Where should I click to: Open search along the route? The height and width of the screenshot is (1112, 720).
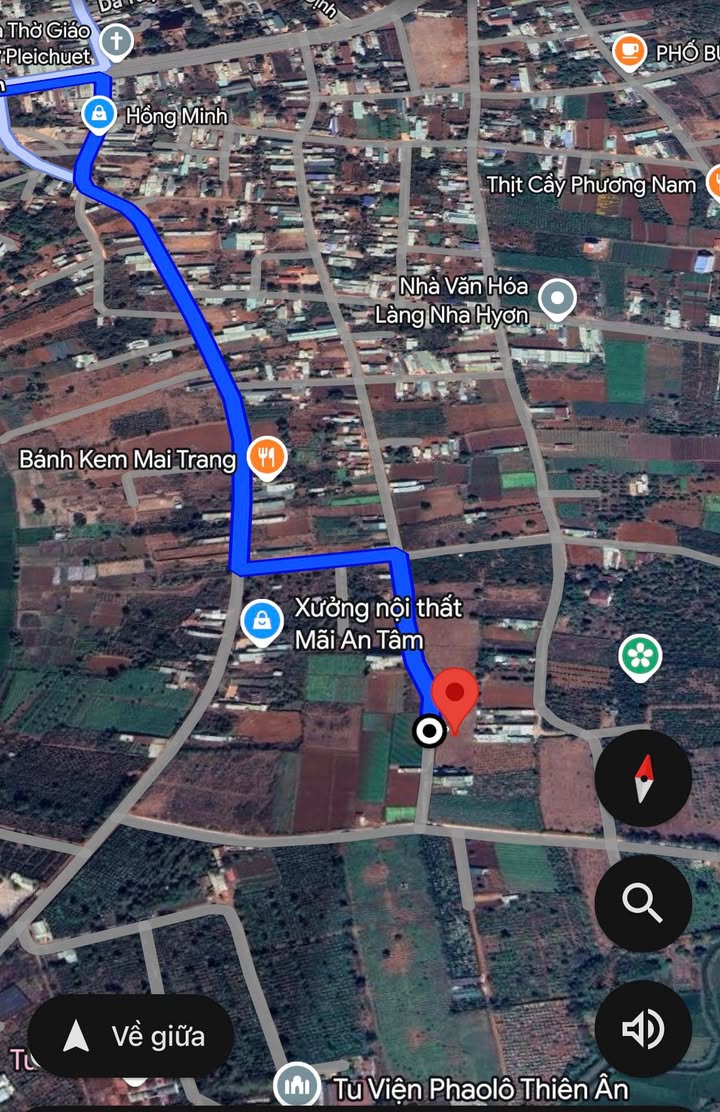(643, 903)
